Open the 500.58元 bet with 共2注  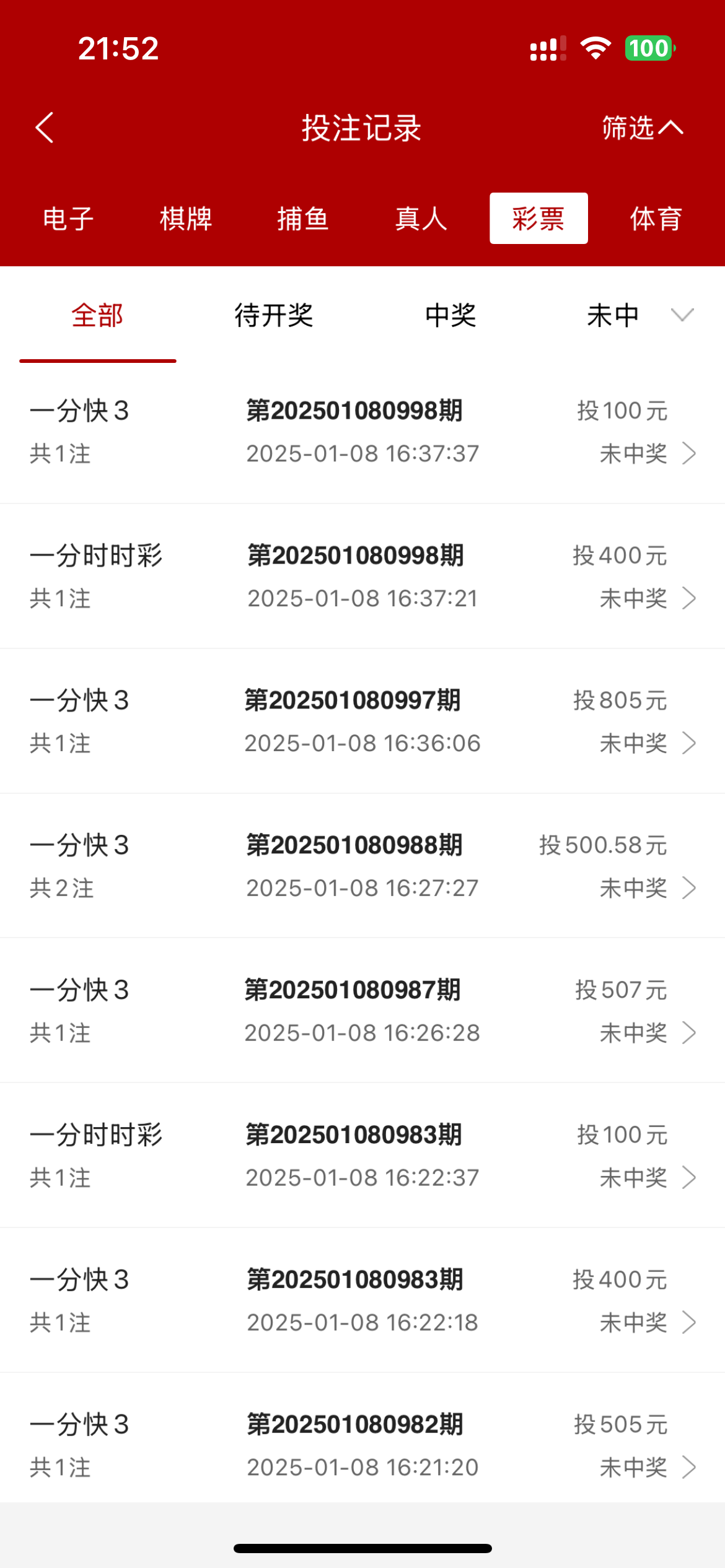[362, 866]
